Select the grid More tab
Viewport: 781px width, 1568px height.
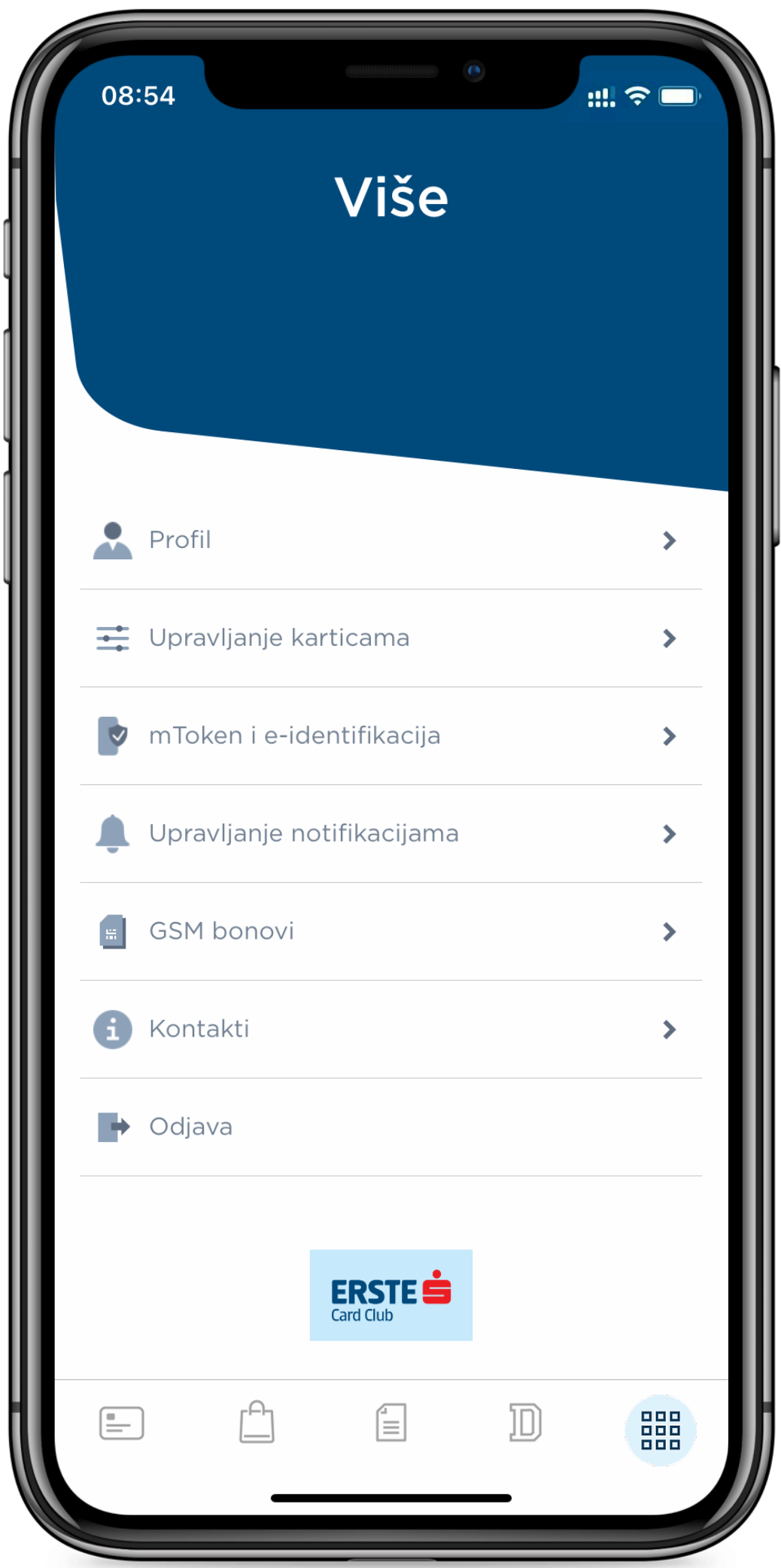click(660, 1430)
